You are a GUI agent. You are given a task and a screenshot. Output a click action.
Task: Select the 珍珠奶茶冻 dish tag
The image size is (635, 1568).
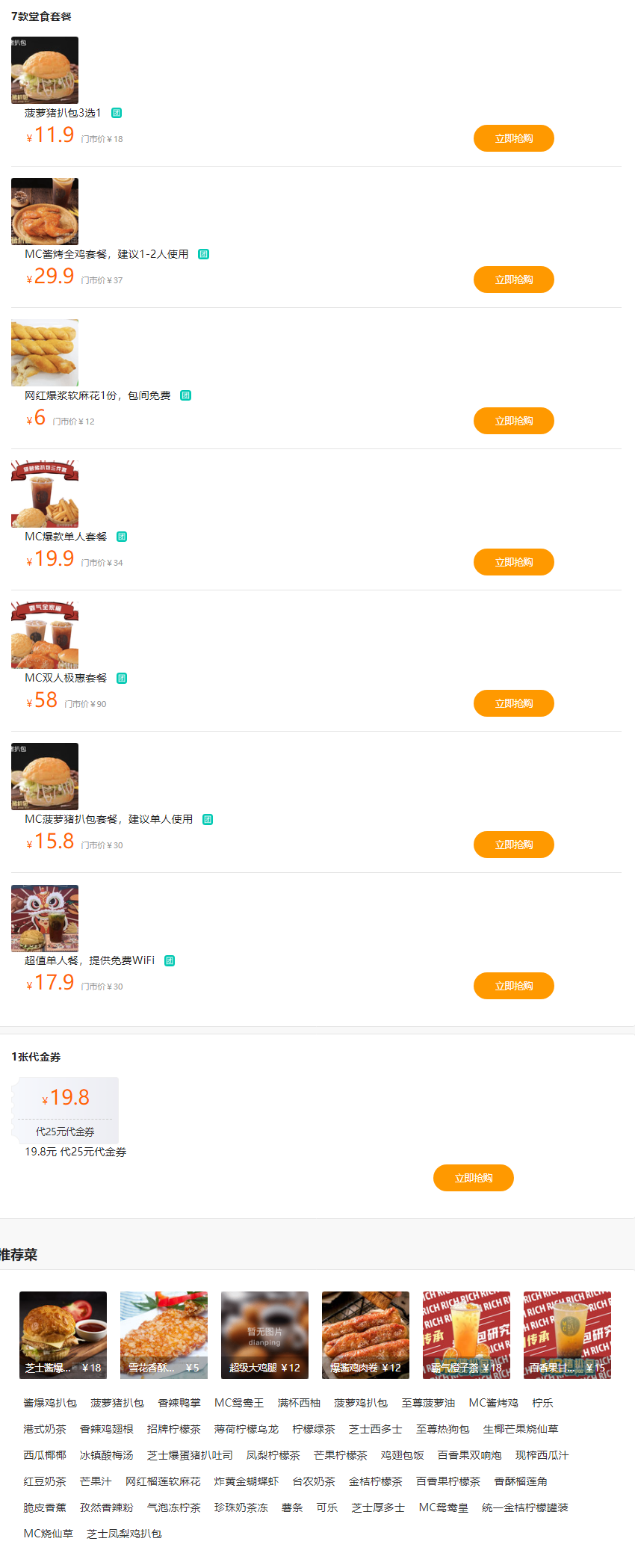point(241,1507)
